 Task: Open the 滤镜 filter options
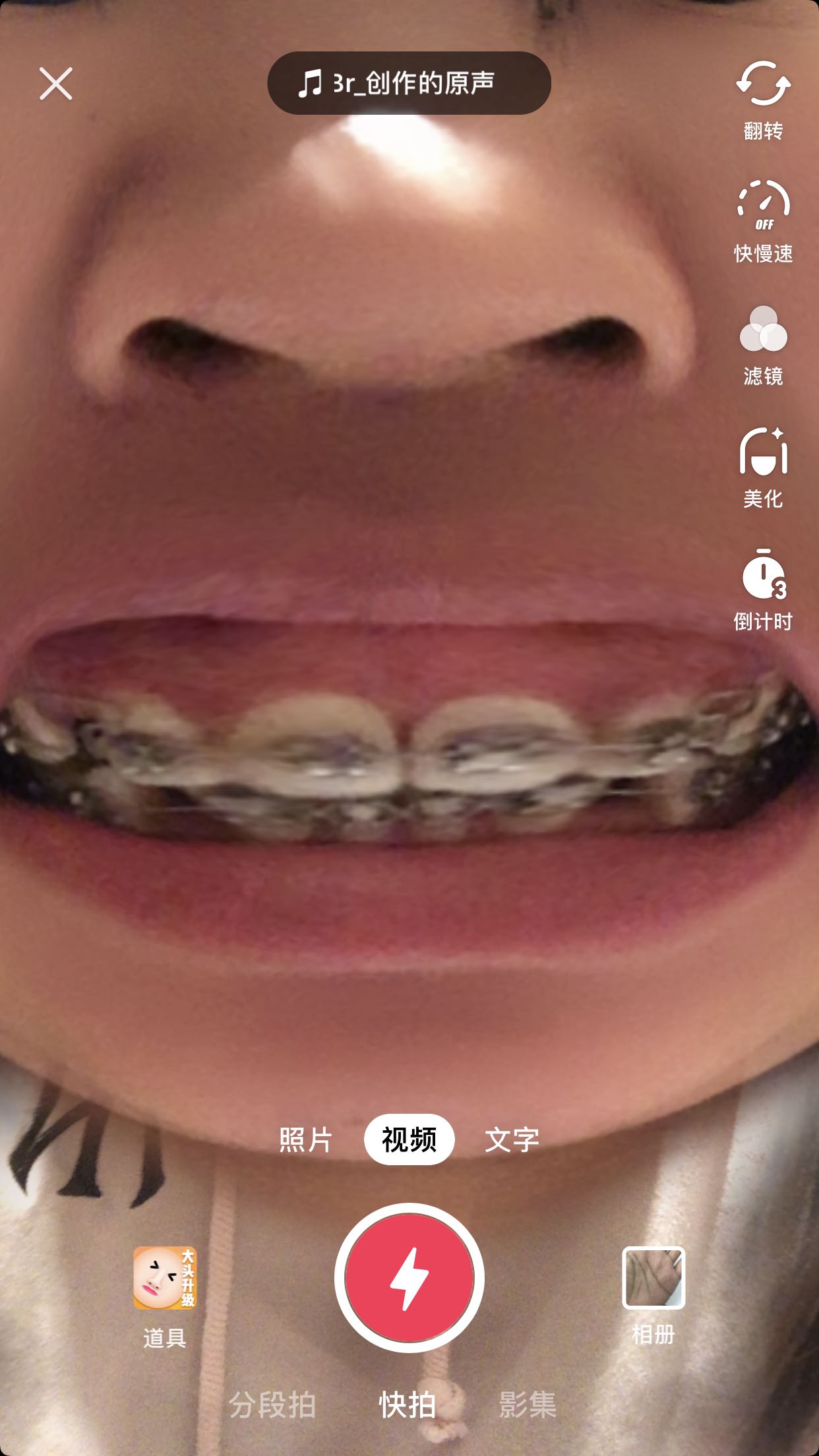(x=763, y=344)
